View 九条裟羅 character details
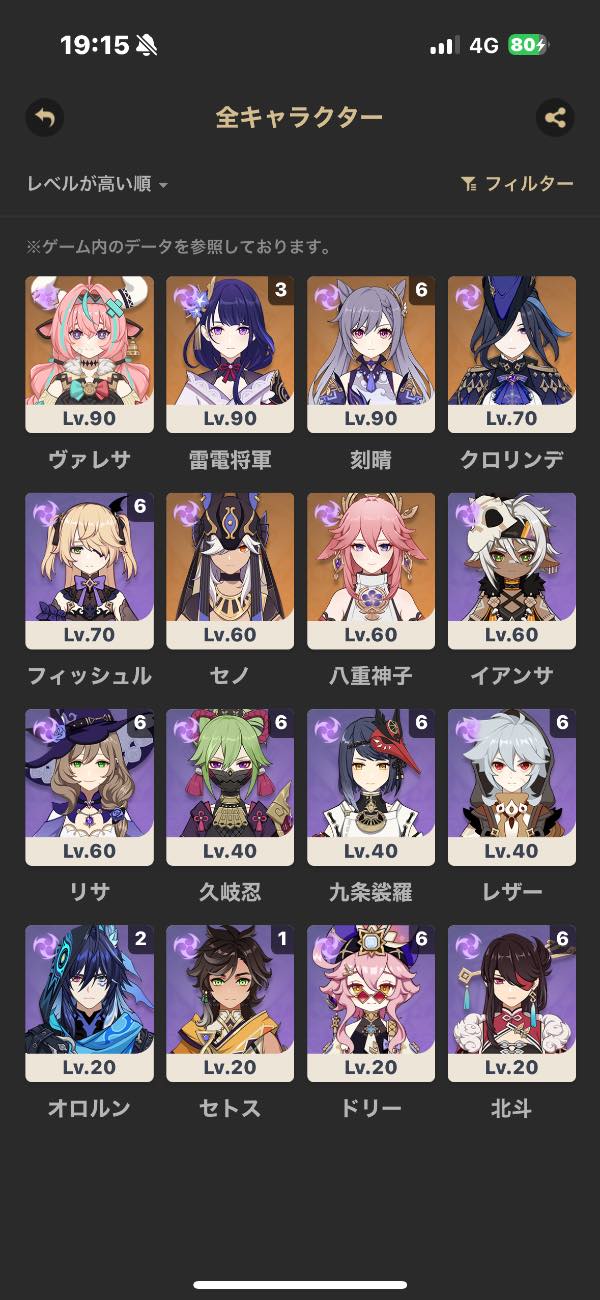The image size is (600, 1300). click(371, 787)
